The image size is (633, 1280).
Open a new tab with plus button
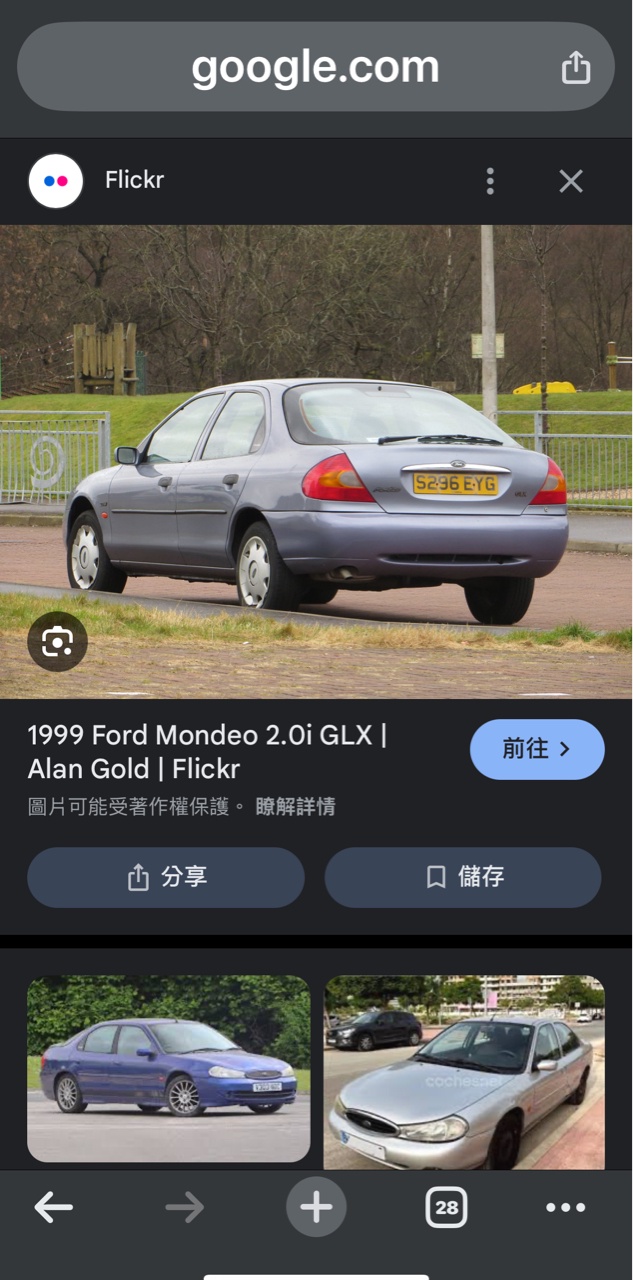(316, 1208)
